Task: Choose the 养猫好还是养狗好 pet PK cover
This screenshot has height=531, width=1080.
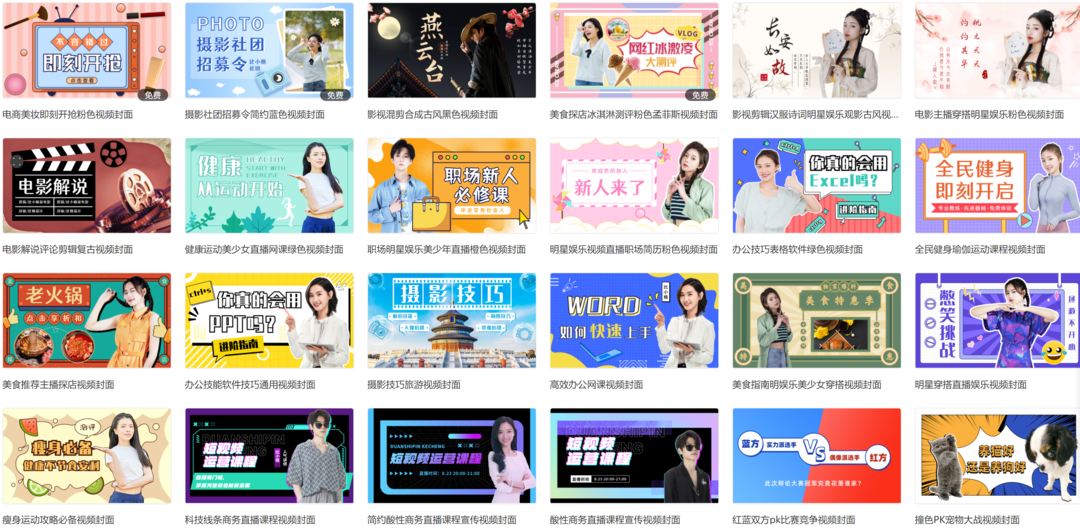Action: (999, 455)
